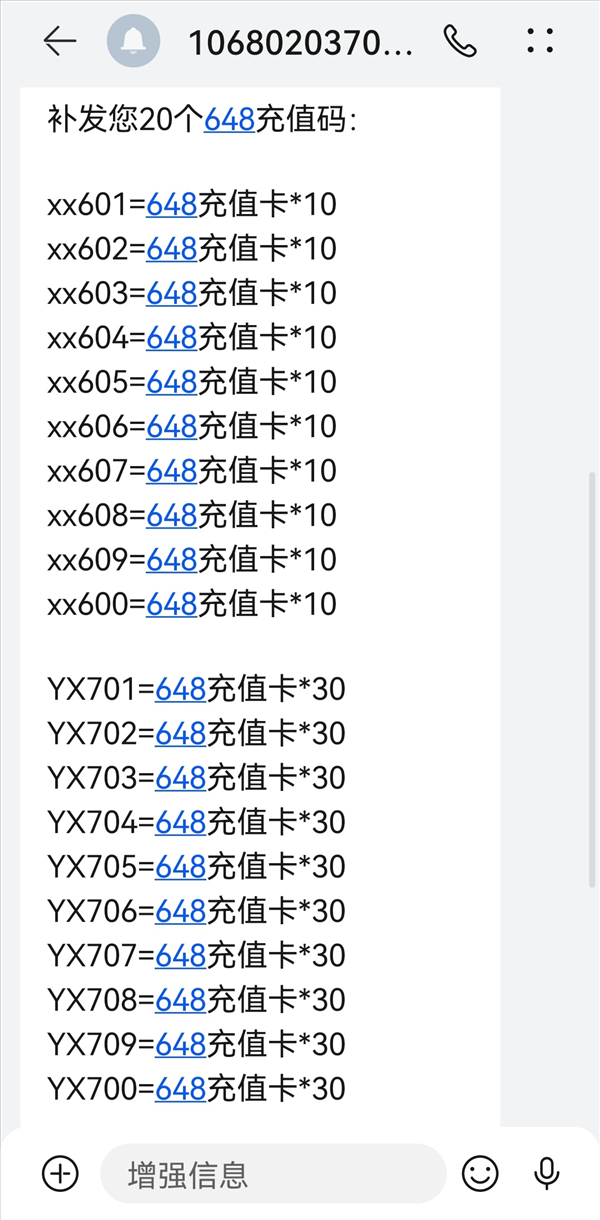Tap the attachment plus icon

point(60,1173)
